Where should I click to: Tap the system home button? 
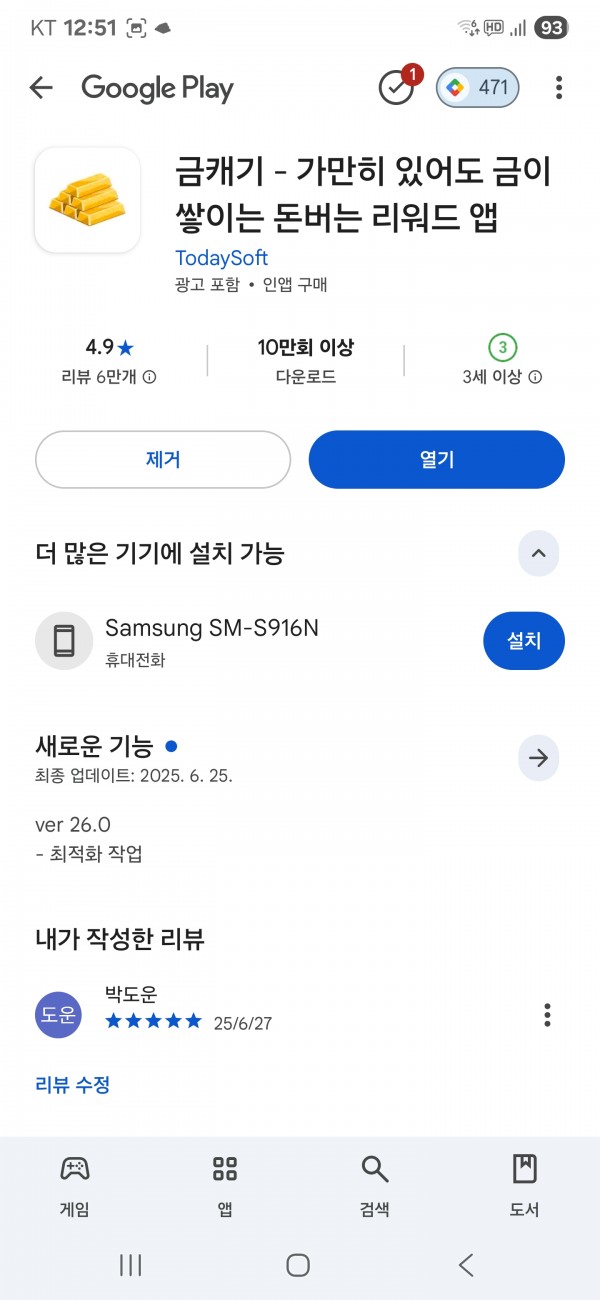298,1265
